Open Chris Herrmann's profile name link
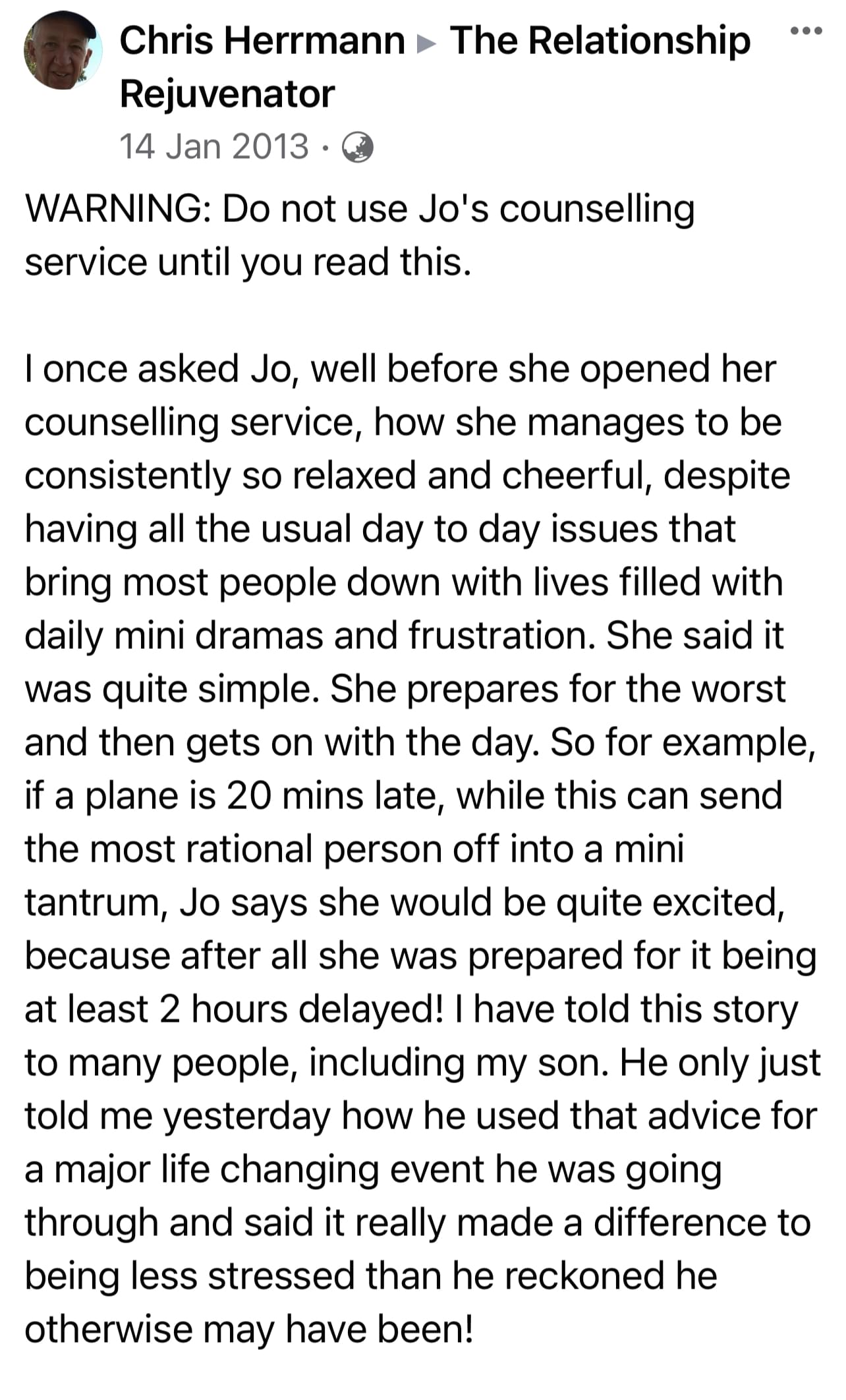The image size is (846, 1400). [262, 41]
